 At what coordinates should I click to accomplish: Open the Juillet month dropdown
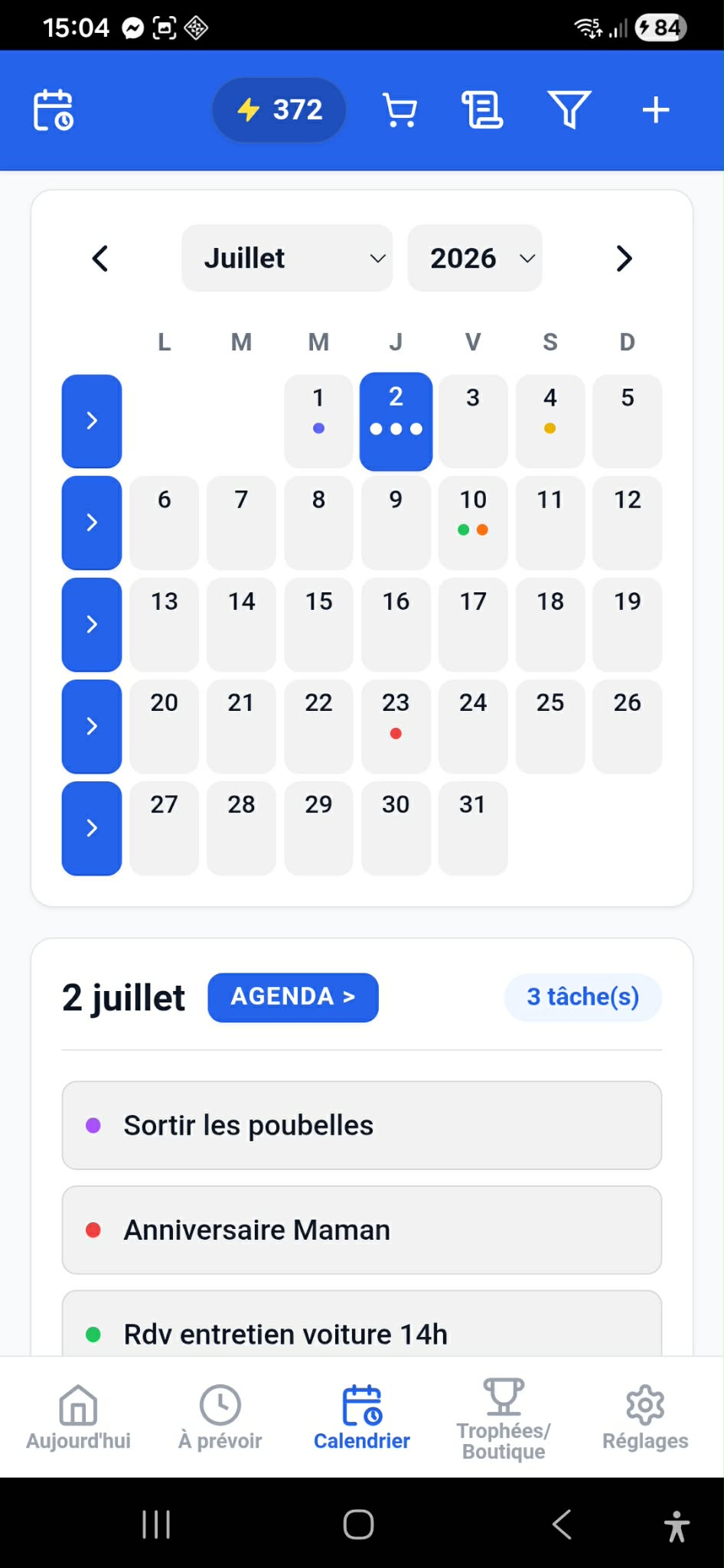287,258
